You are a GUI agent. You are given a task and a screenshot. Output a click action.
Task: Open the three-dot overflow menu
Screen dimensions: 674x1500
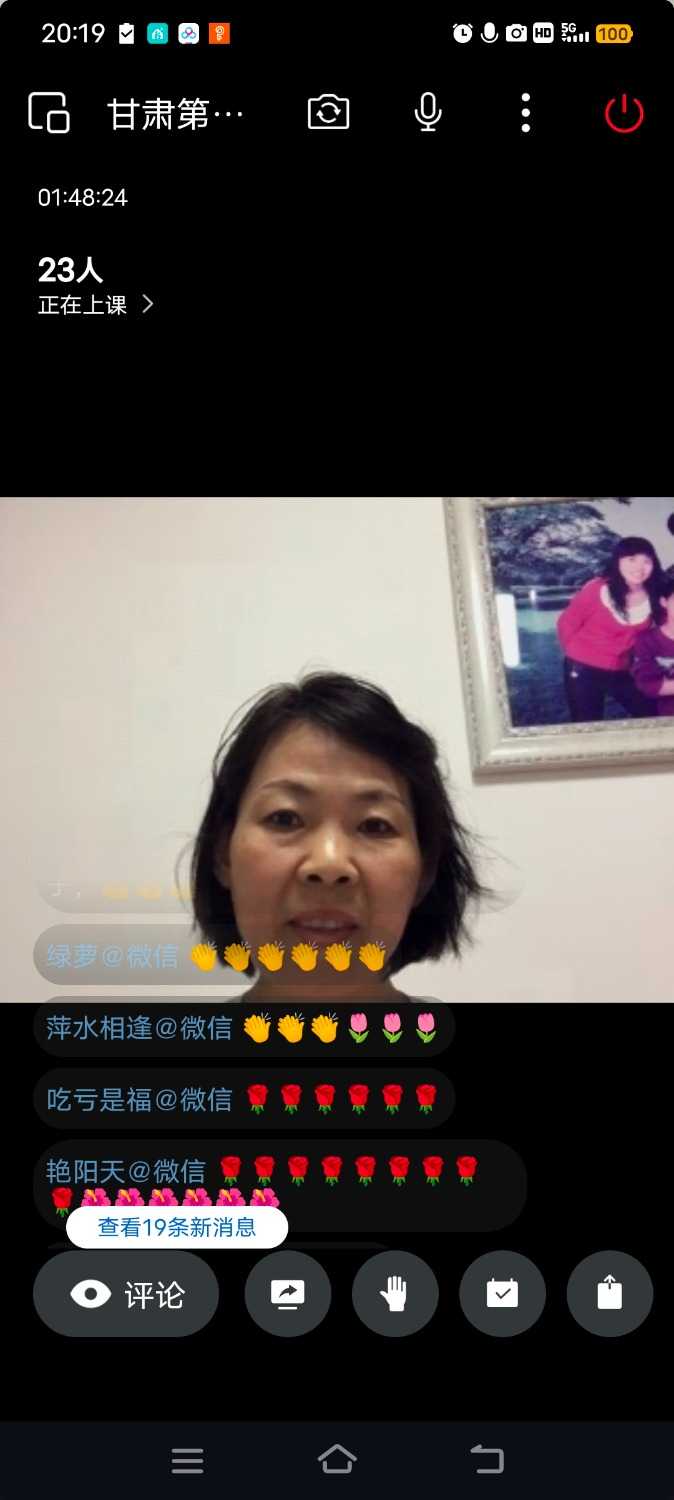(x=526, y=113)
